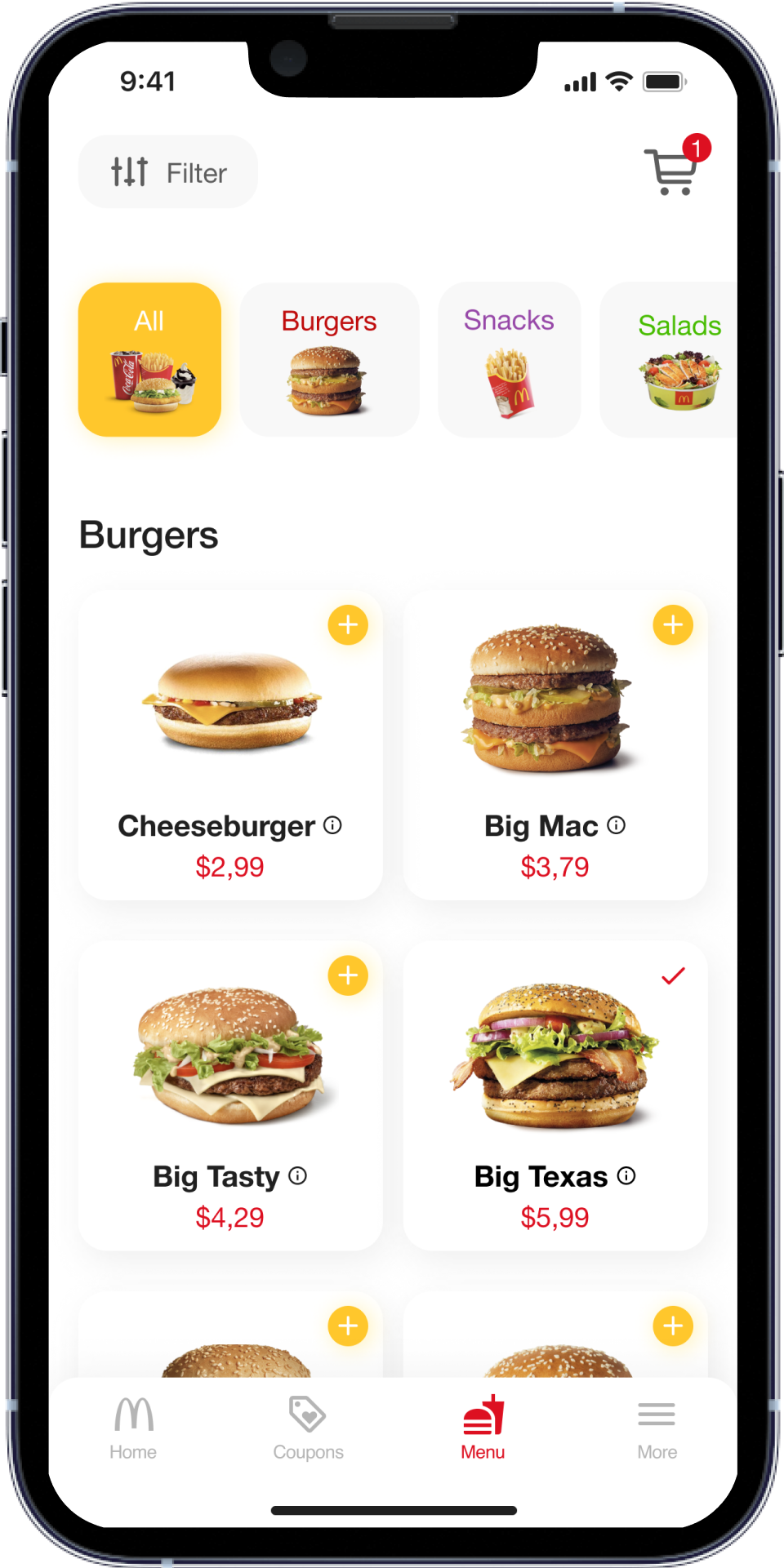
Task: Open the Filter options
Action: (x=168, y=172)
